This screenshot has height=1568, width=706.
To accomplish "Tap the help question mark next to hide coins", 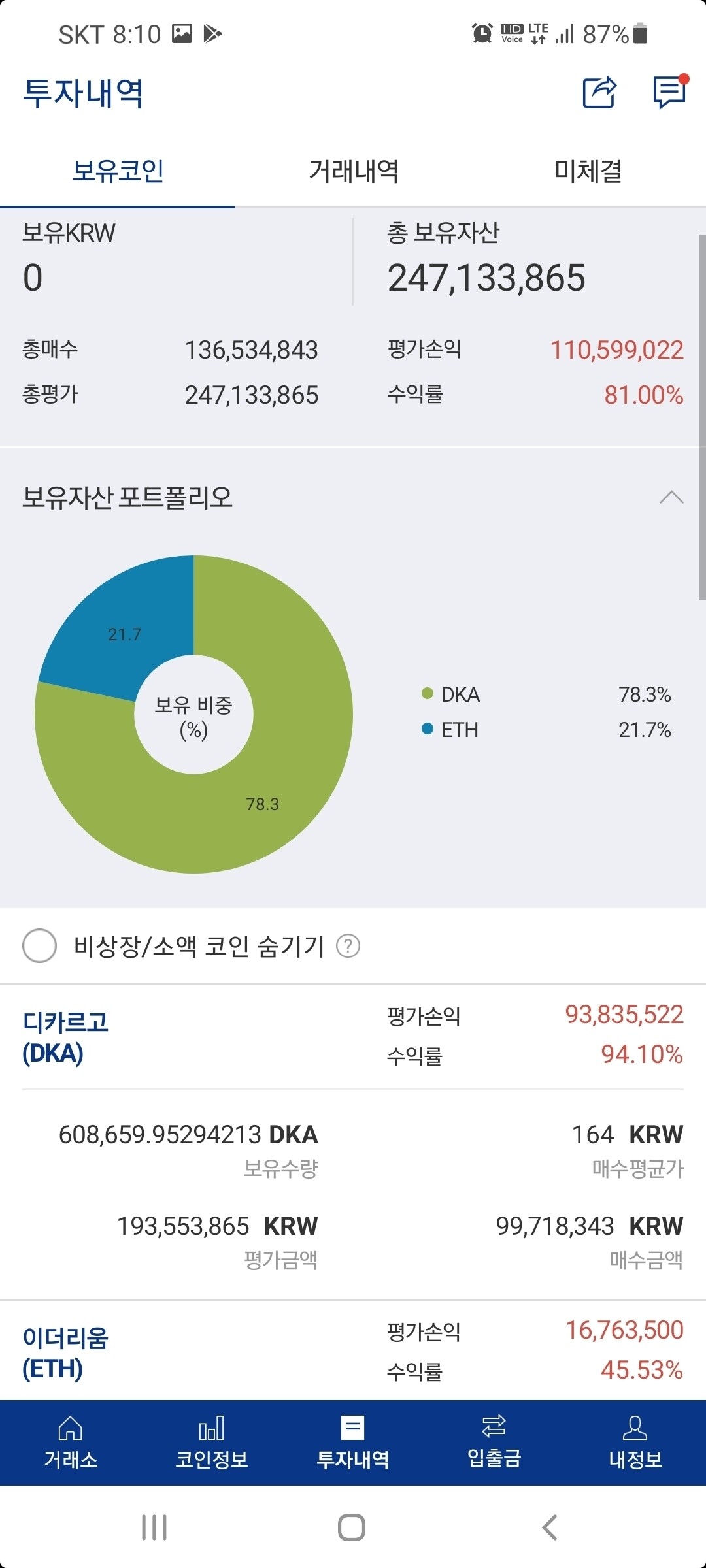I will (x=347, y=947).
